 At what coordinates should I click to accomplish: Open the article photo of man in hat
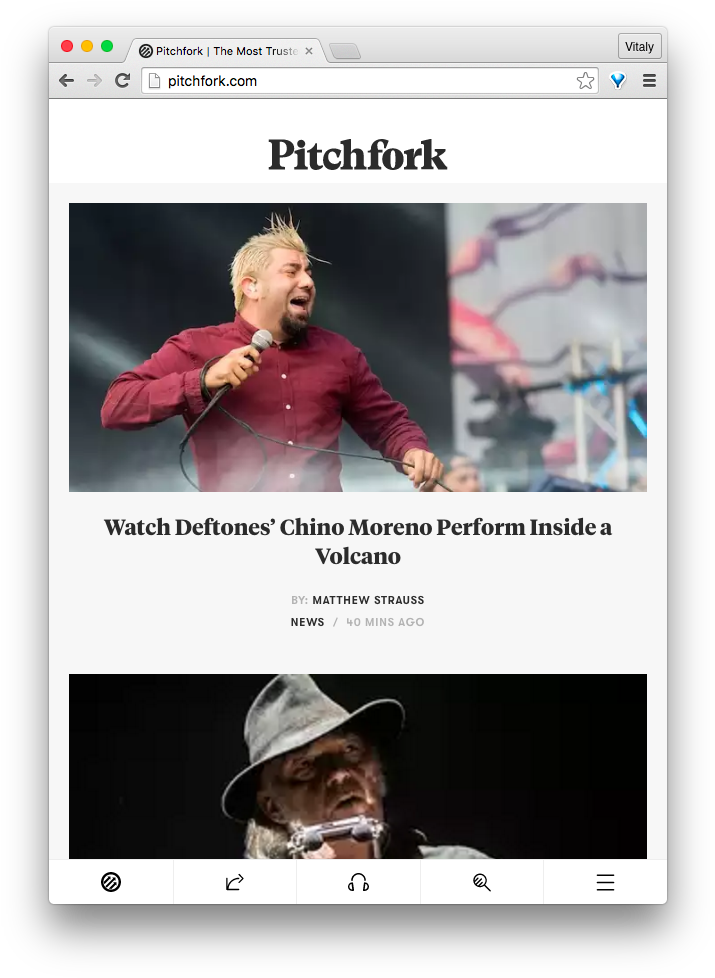coord(357,765)
